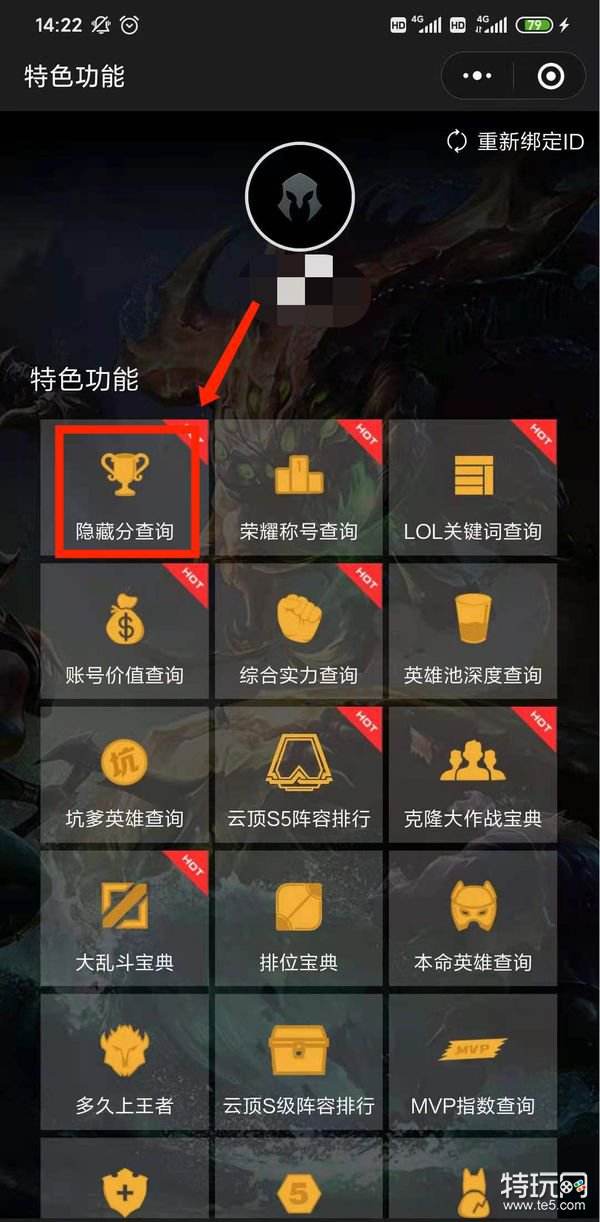This screenshot has width=600, height=1222.
Task: Open 综合实力查询
Action: (299, 632)
